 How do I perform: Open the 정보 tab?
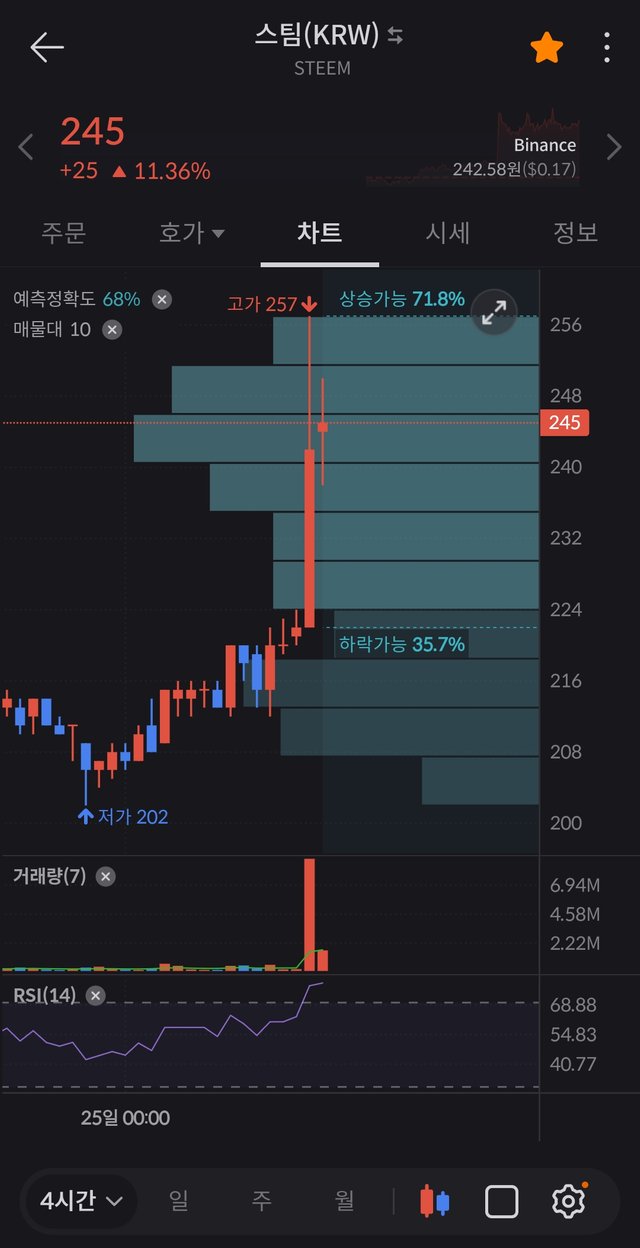575,233
